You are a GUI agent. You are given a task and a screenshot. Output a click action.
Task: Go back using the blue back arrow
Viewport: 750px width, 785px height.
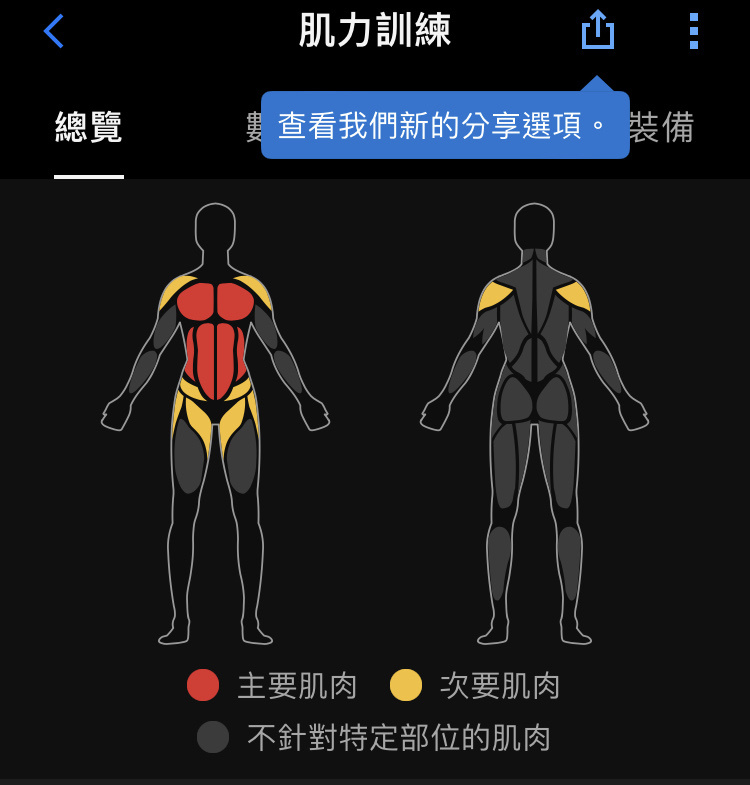(x=53, y=31)
